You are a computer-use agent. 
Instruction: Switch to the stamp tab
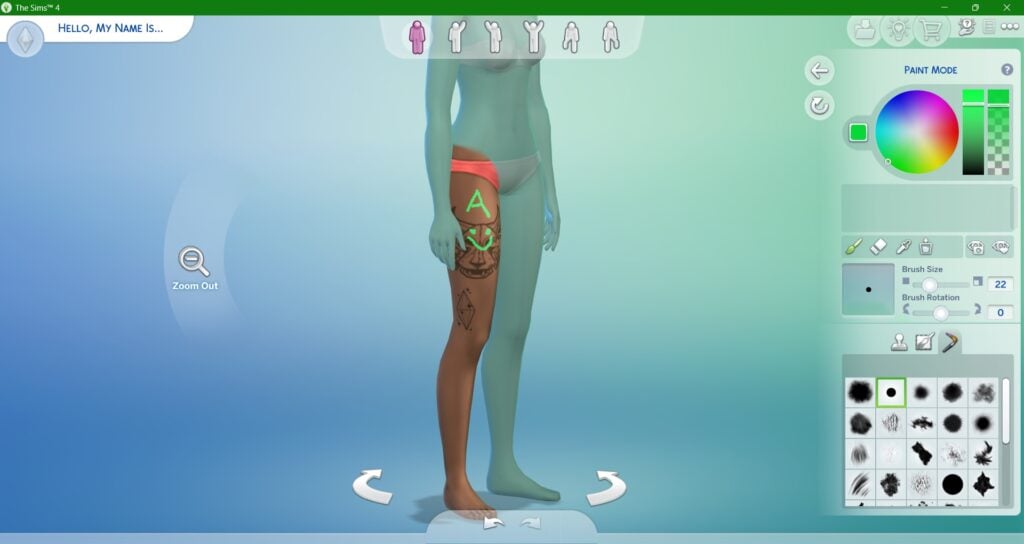pos(900,343)
